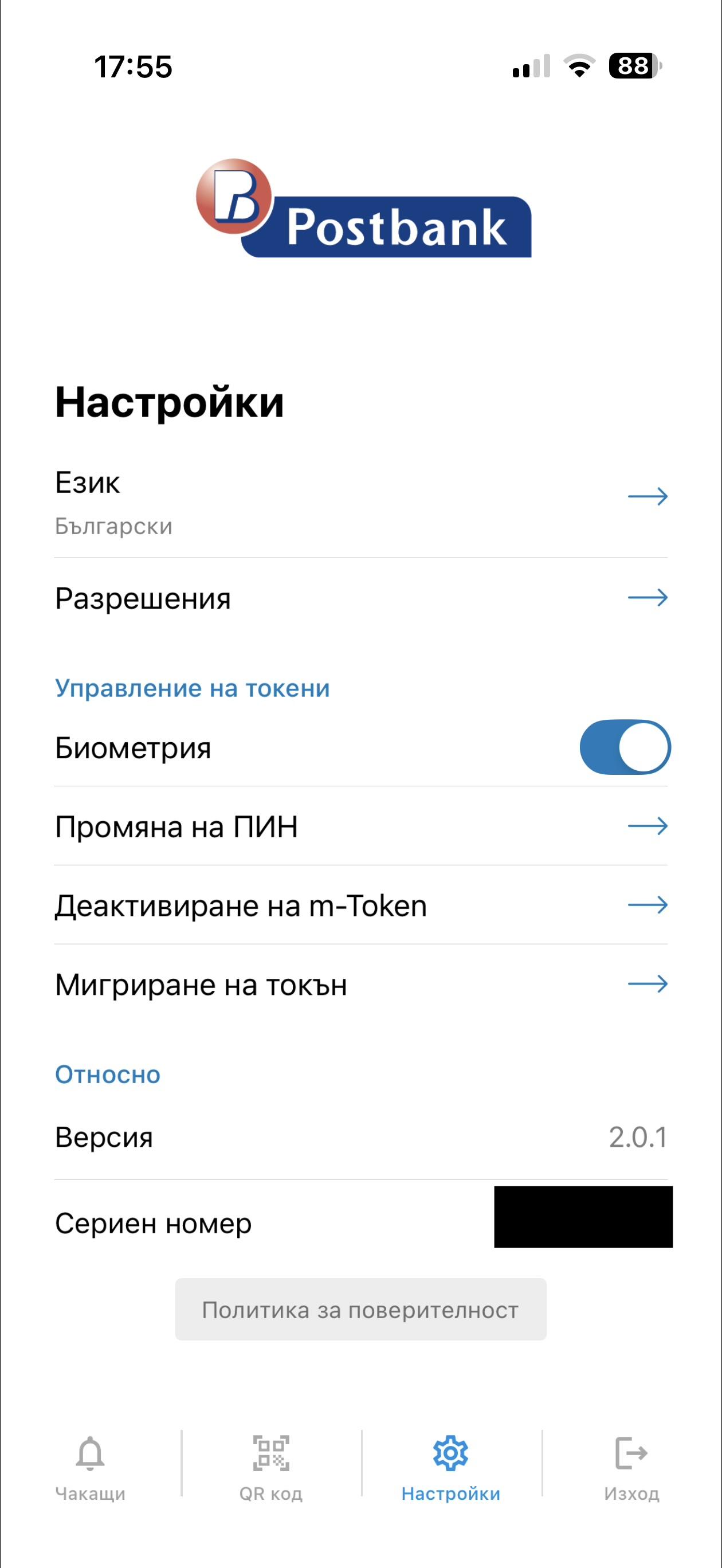Select the Настройки tab
The width and height of the screenshot is (722, 1568).
tap(450, 1468)
